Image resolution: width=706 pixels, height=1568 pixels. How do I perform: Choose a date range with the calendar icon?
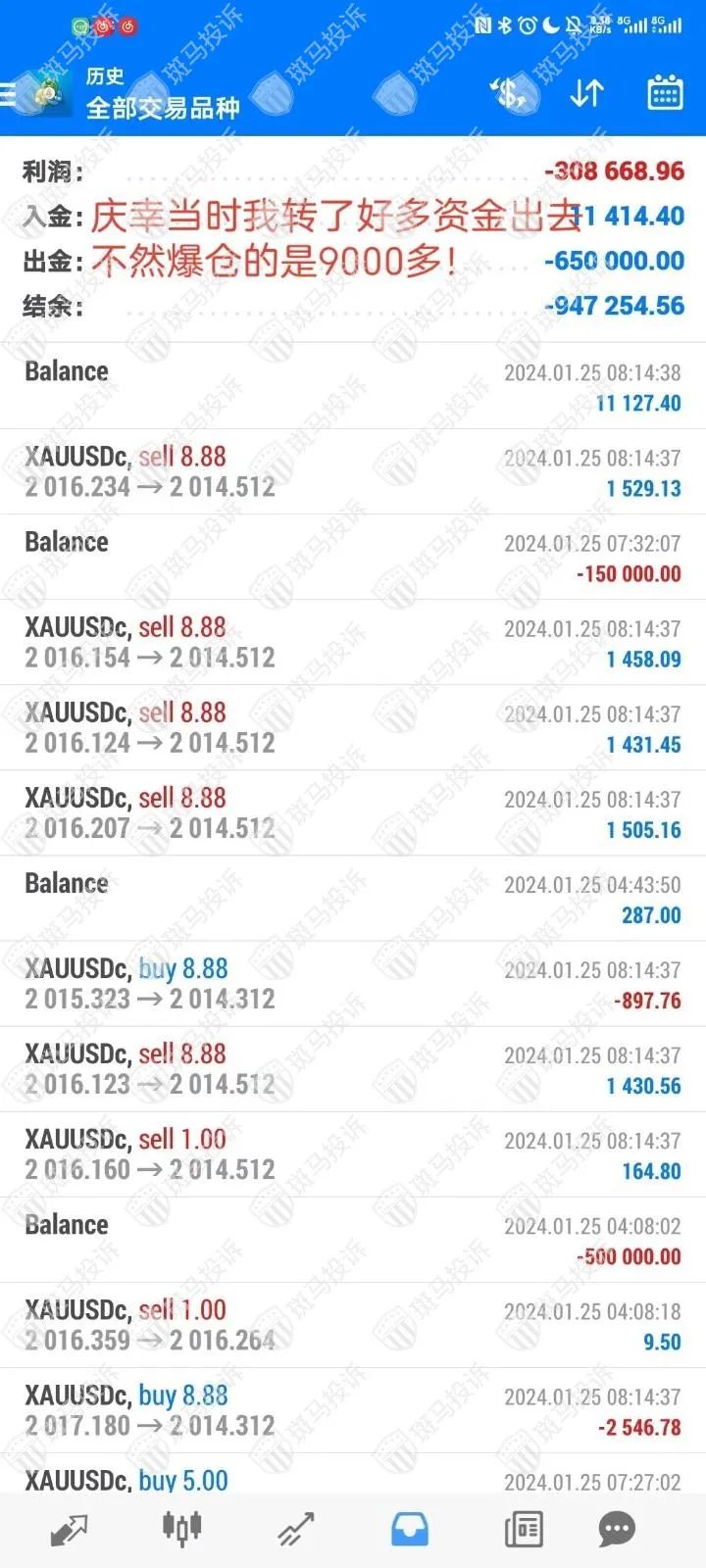tap(665, 94)
